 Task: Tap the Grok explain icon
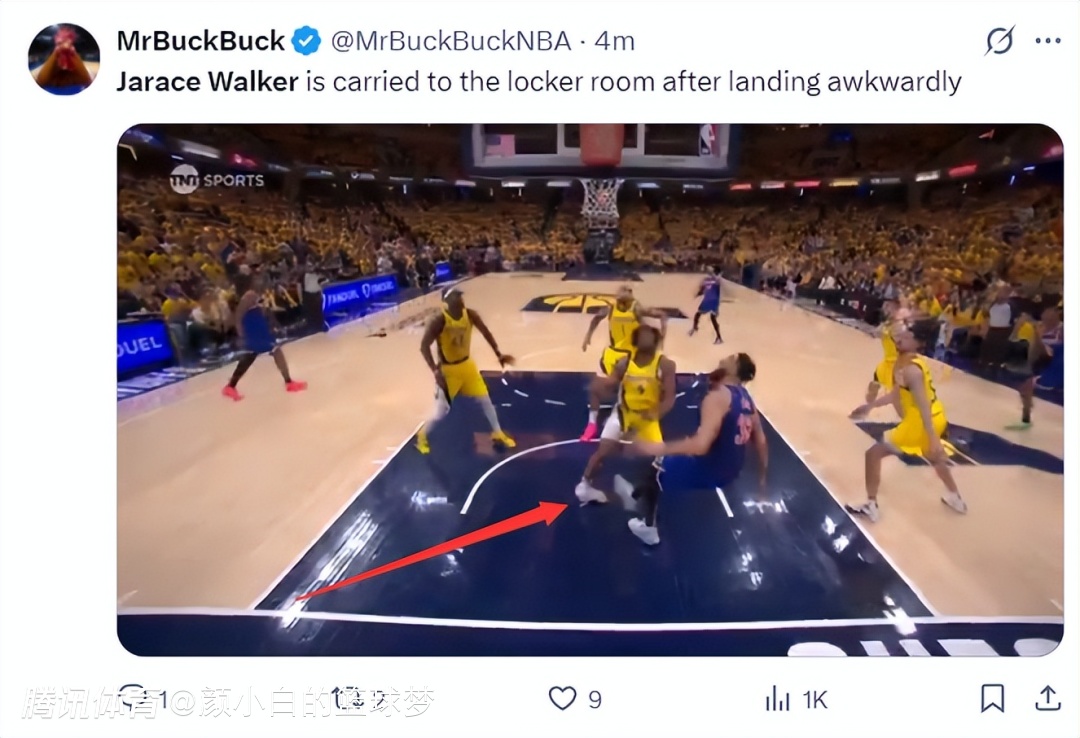tap(999, 41)
